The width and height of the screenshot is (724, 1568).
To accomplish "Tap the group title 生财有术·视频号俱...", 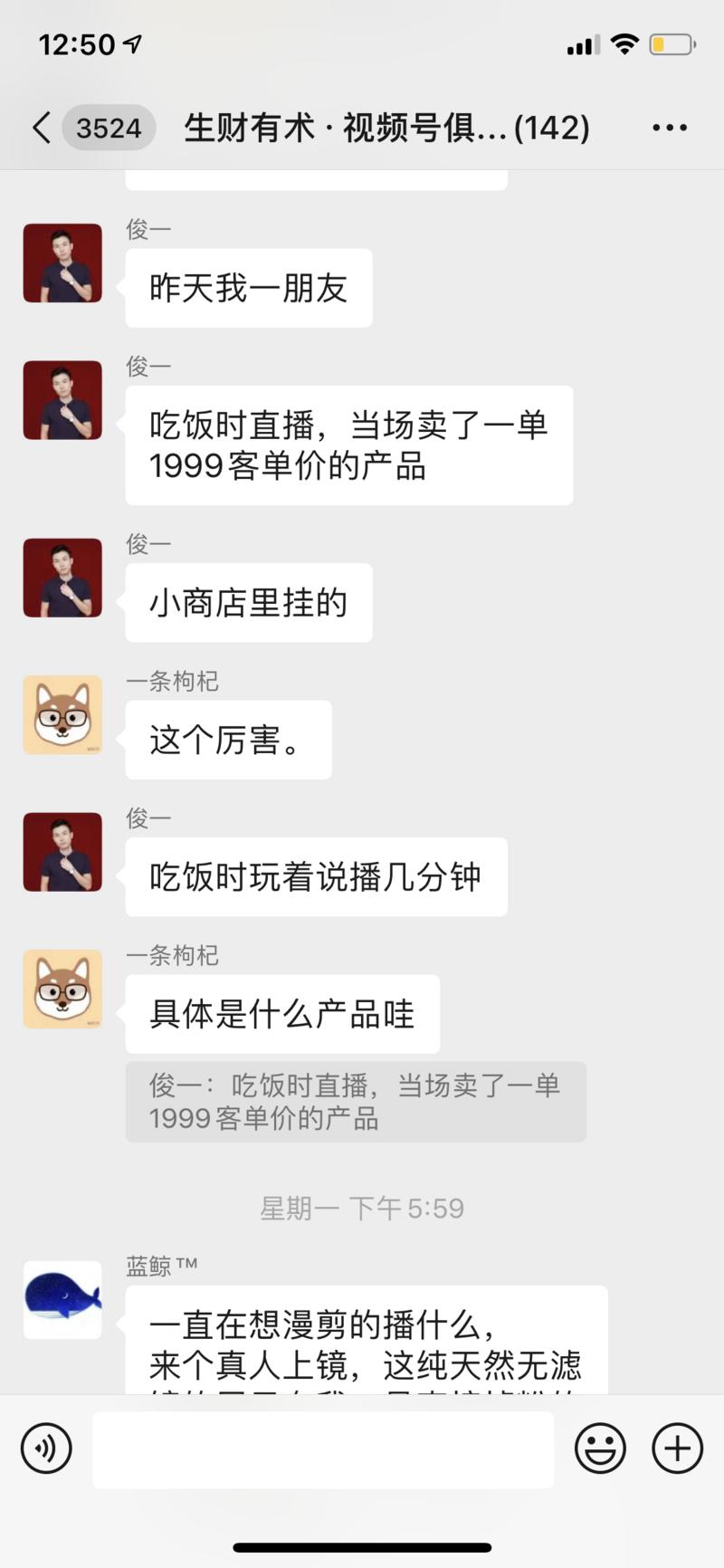I will [362, 127].
